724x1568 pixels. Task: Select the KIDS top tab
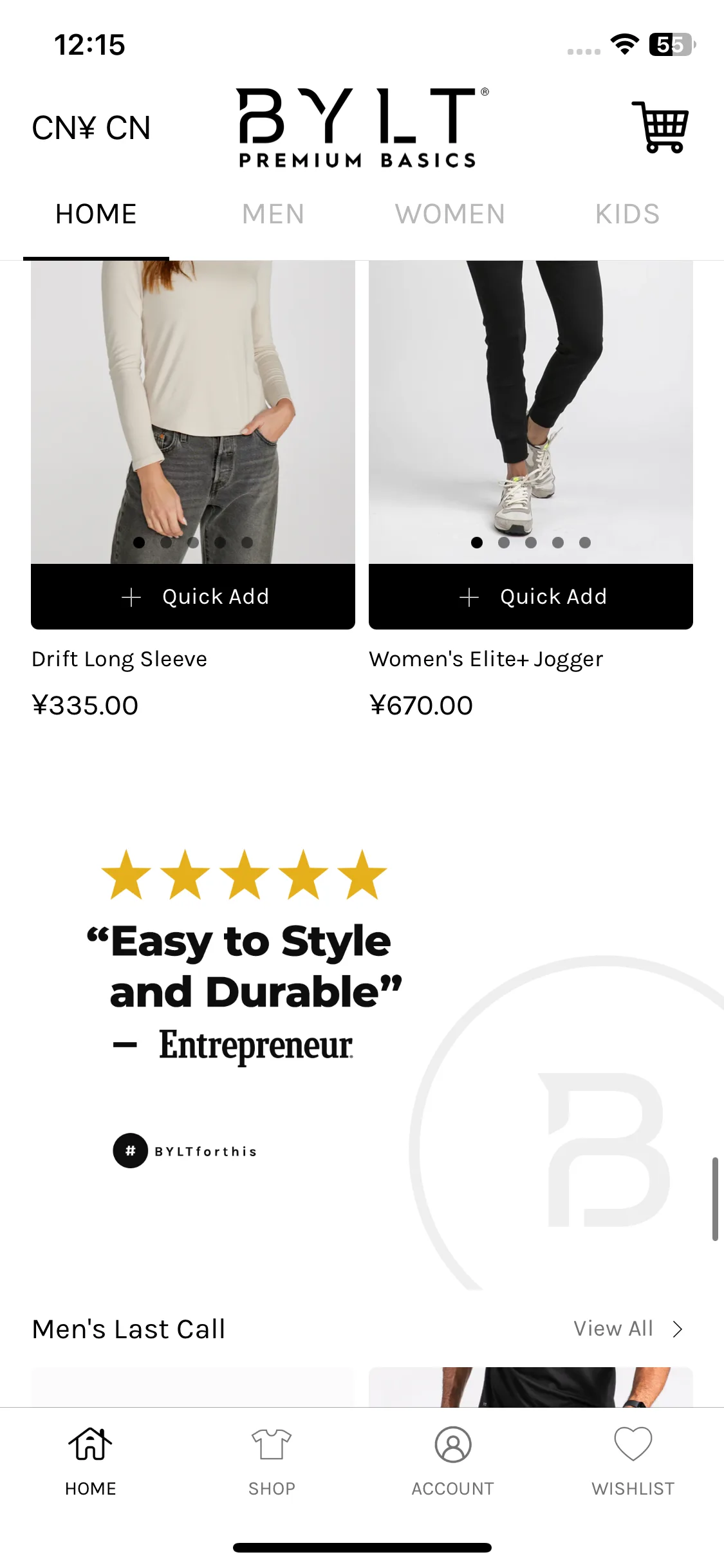pyautogui.click(x=627, y=214)
